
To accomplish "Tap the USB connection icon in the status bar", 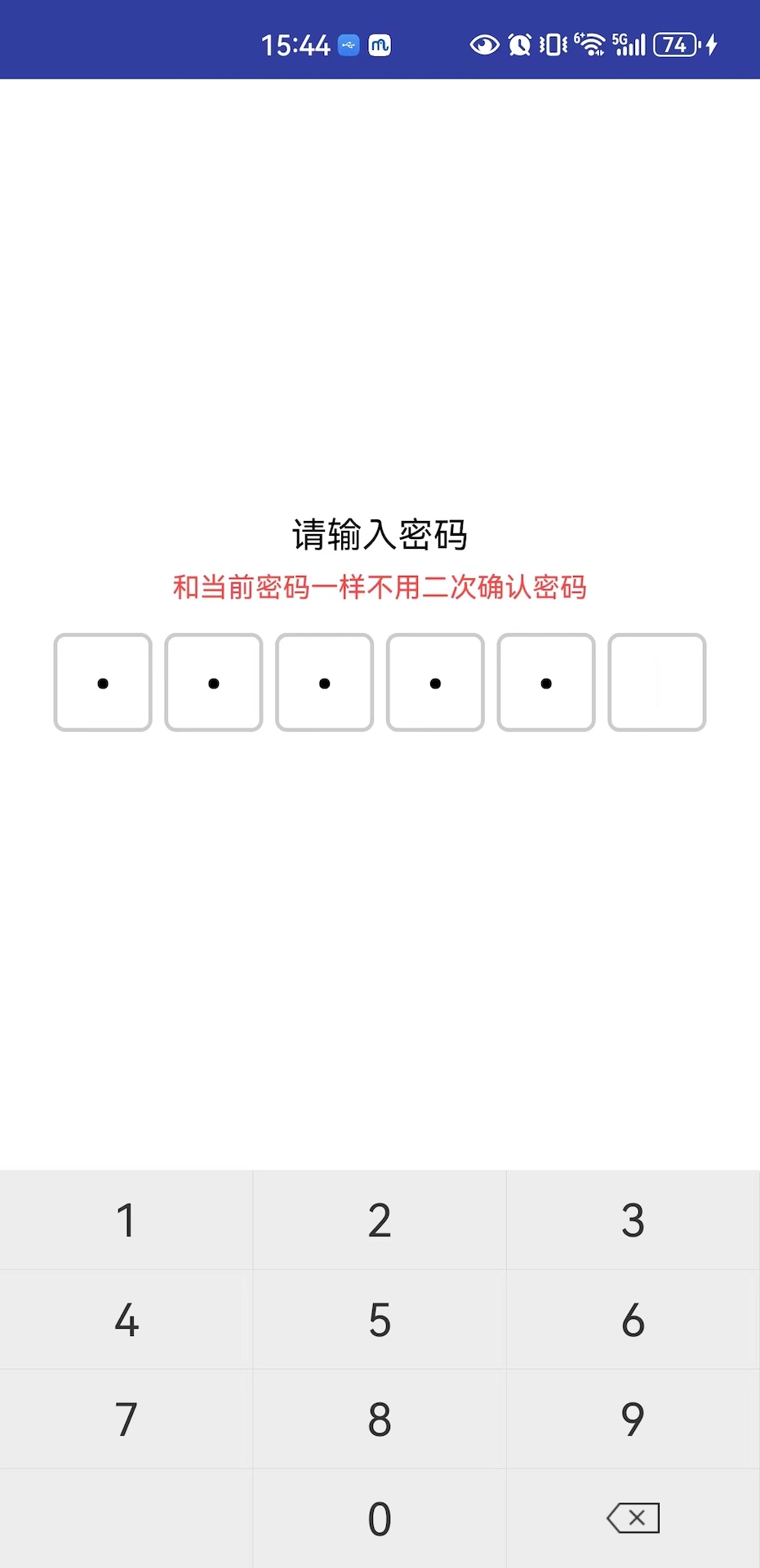I will pyautogui.click(x=349, y=45).
